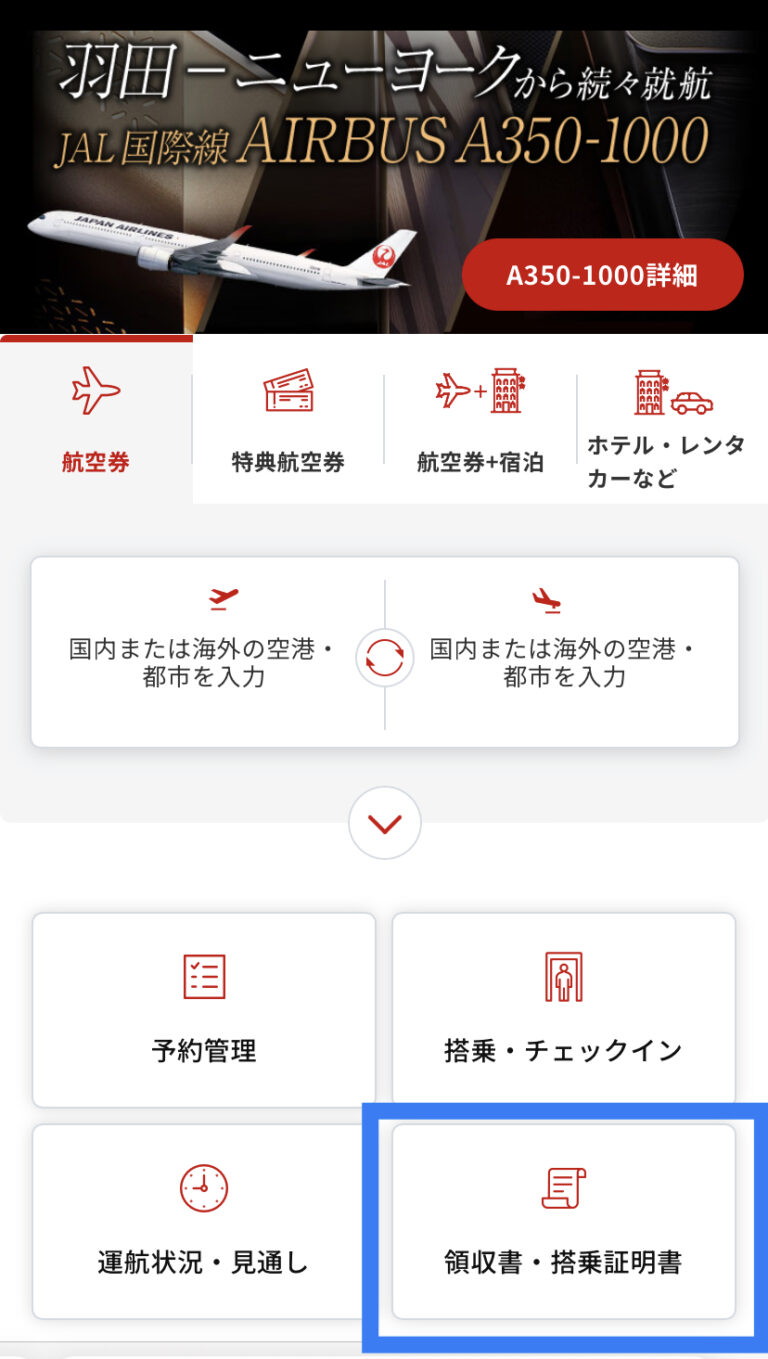This screenshot has height=1359, width=768.
Task: Switch to the 特典航空券 tab
Action: click(287, 425)
